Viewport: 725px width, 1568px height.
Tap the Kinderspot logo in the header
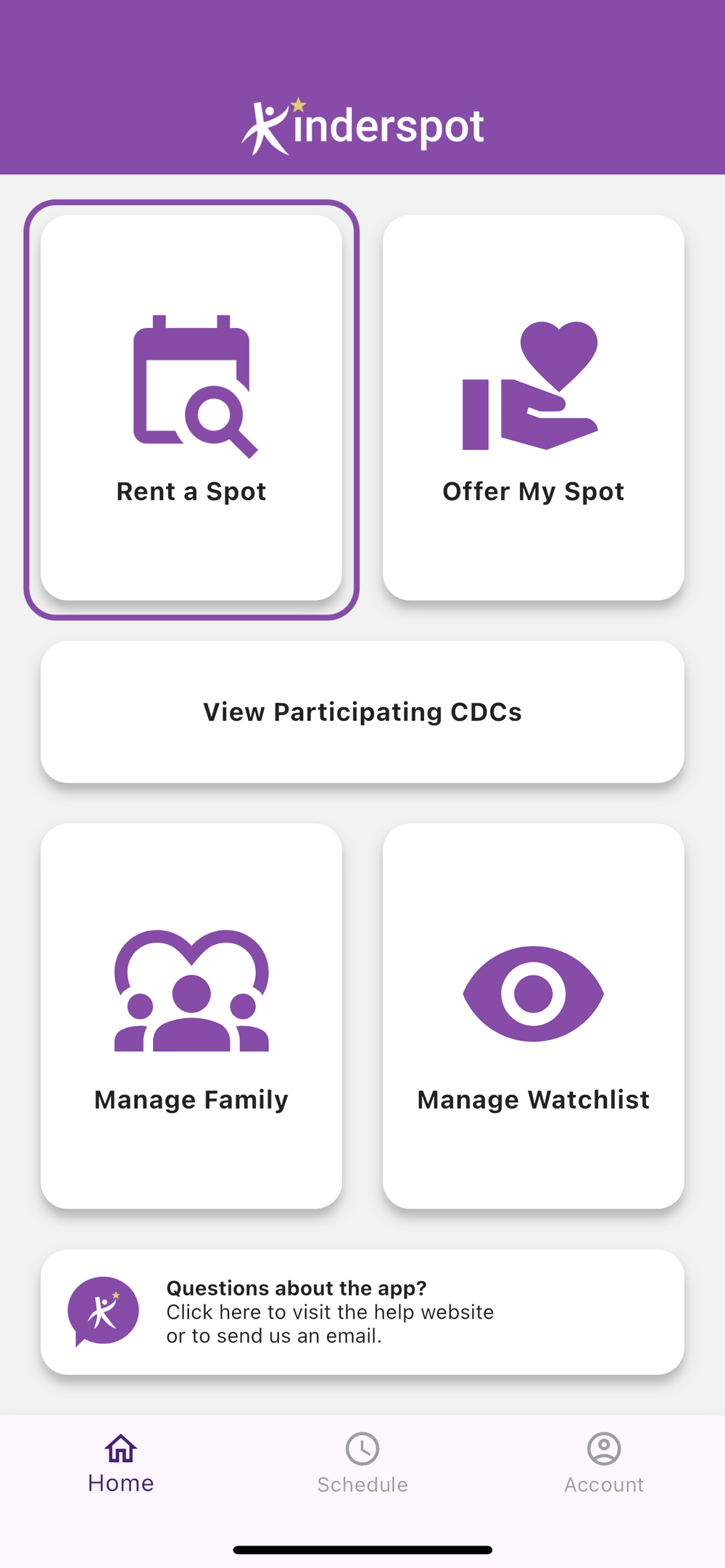coord(362,123)
